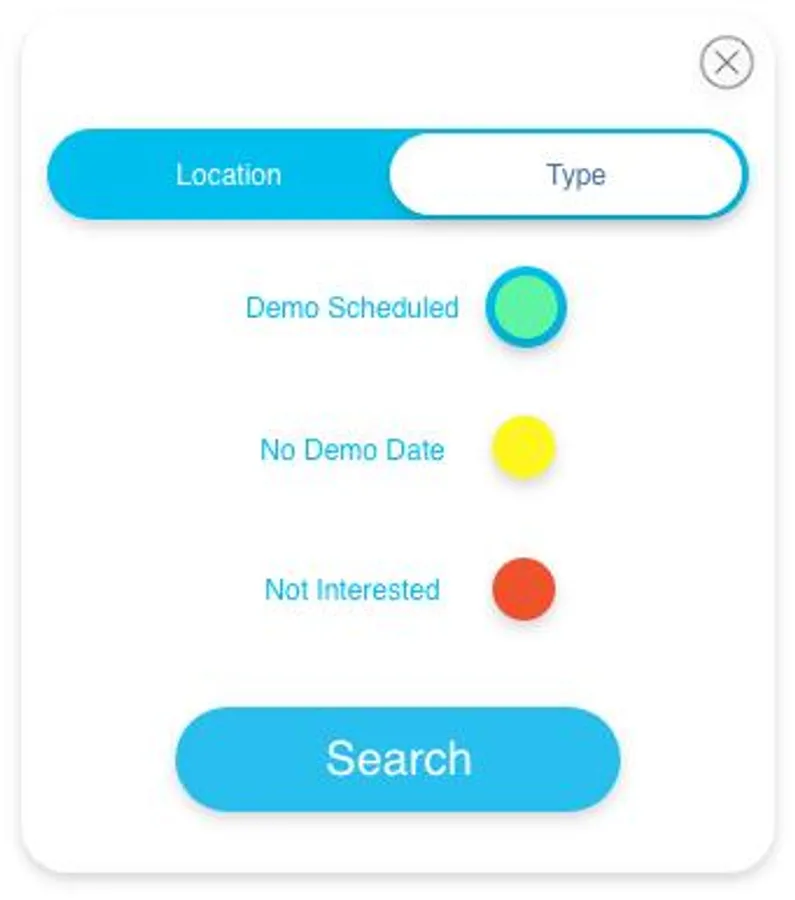This screenshot has height=900, width=795.
Task: Select the yellow No Demo Date option
Action: point(523,448)
